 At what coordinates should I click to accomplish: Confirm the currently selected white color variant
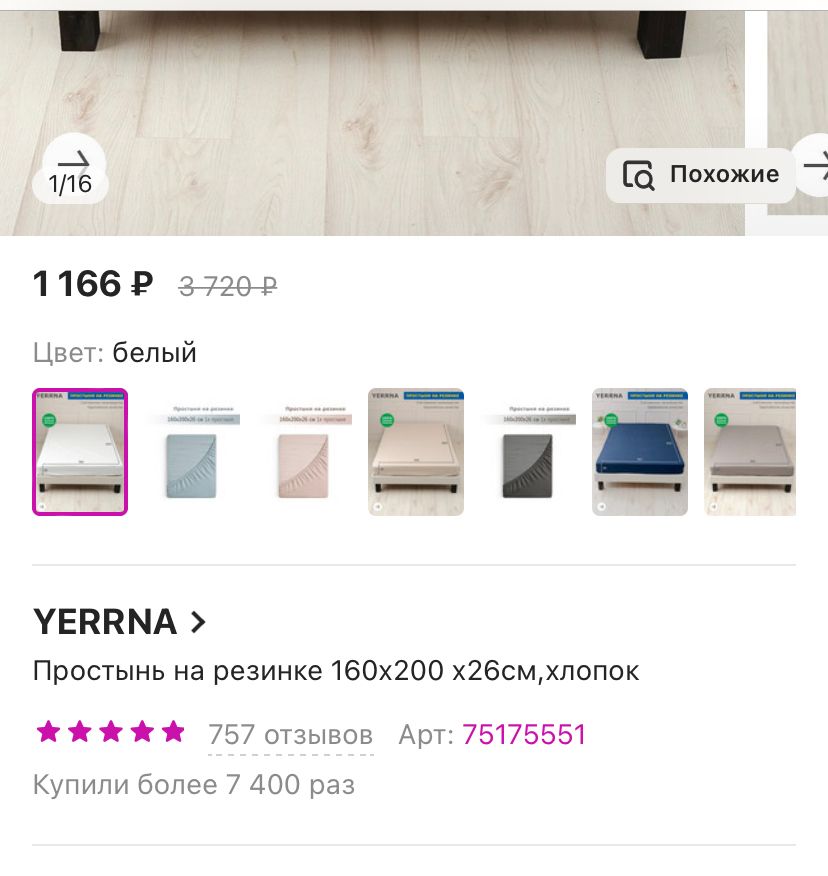pyautogui.click(x=80, y=451)
